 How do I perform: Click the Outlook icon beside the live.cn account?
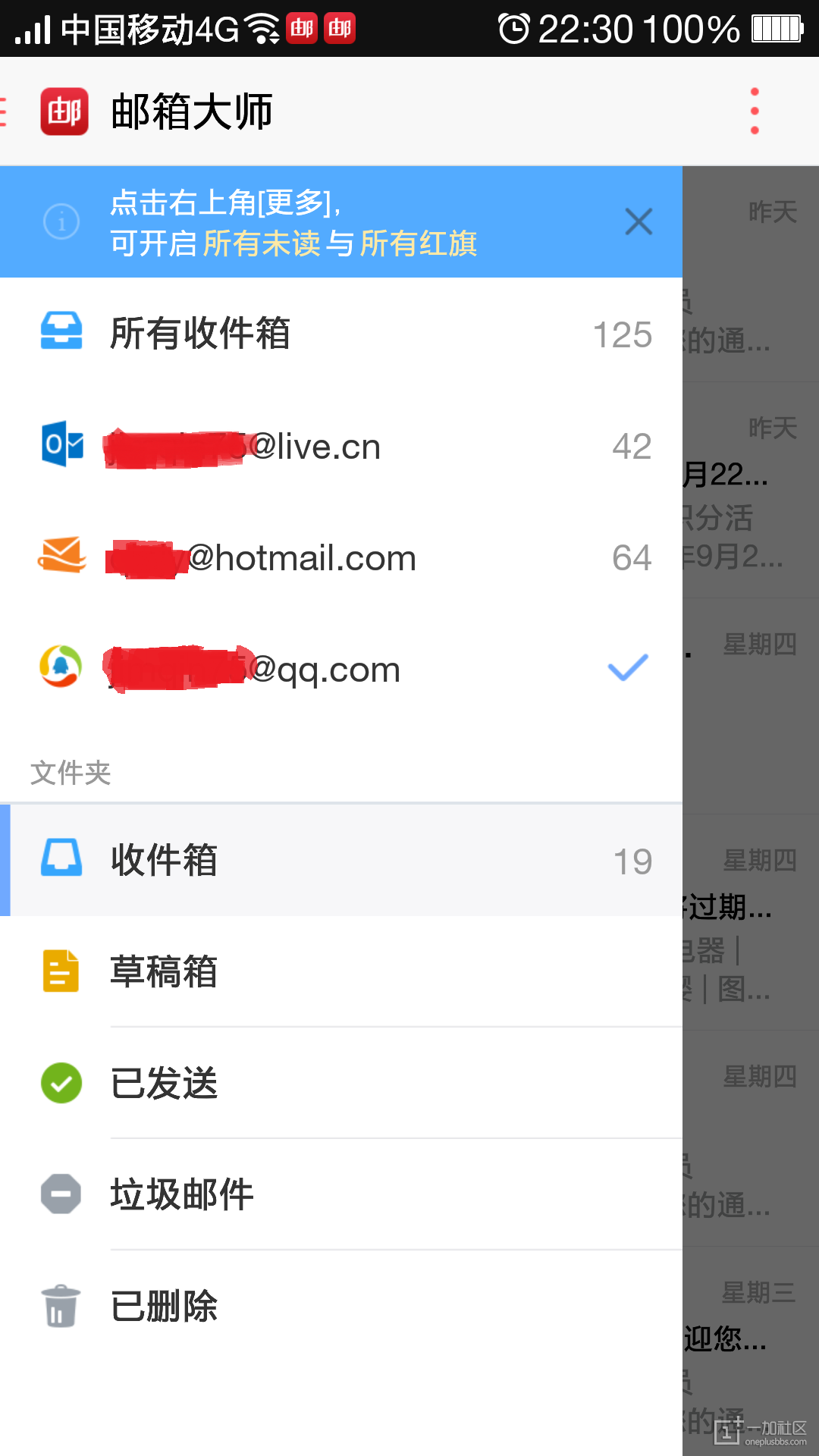tap(61, 446)
